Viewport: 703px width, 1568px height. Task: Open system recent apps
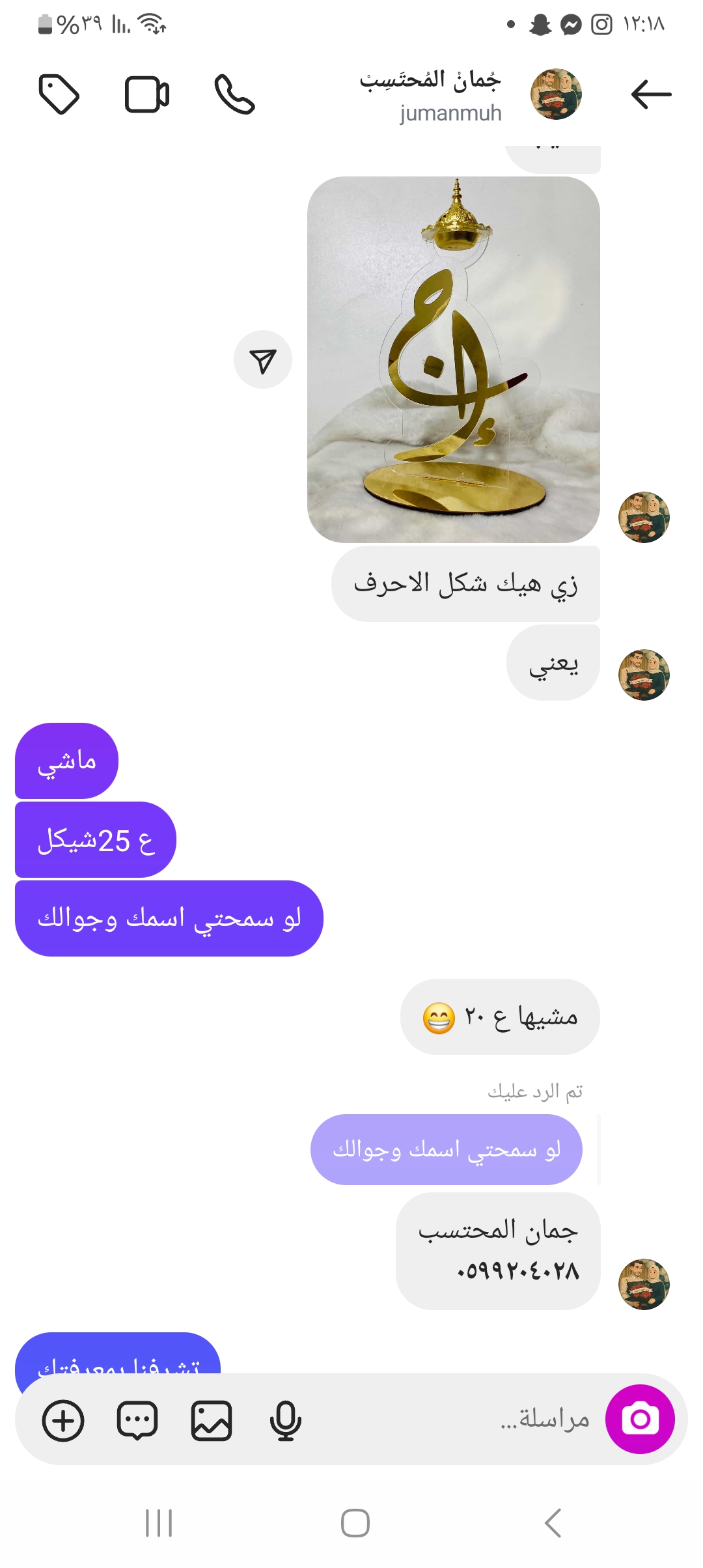pyautogui.click(x=159, y=1523)
